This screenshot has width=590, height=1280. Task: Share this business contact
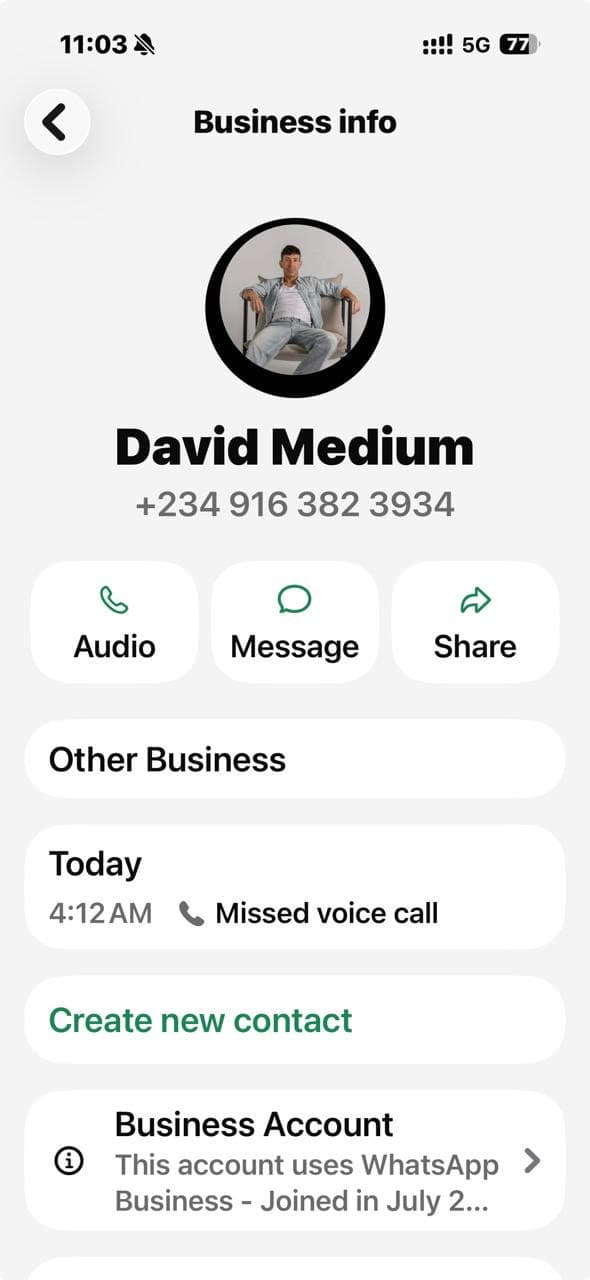pos(475,622)
